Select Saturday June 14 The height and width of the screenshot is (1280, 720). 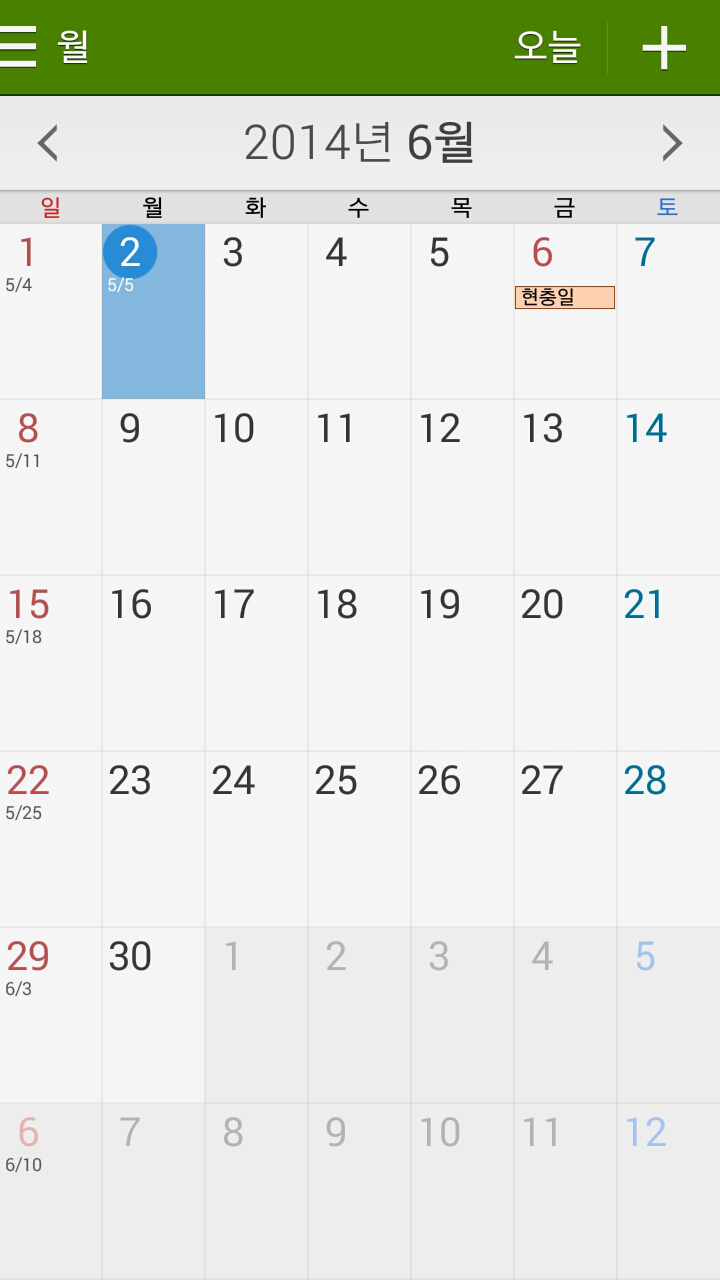pyautogui.click(x=668, y=486)
